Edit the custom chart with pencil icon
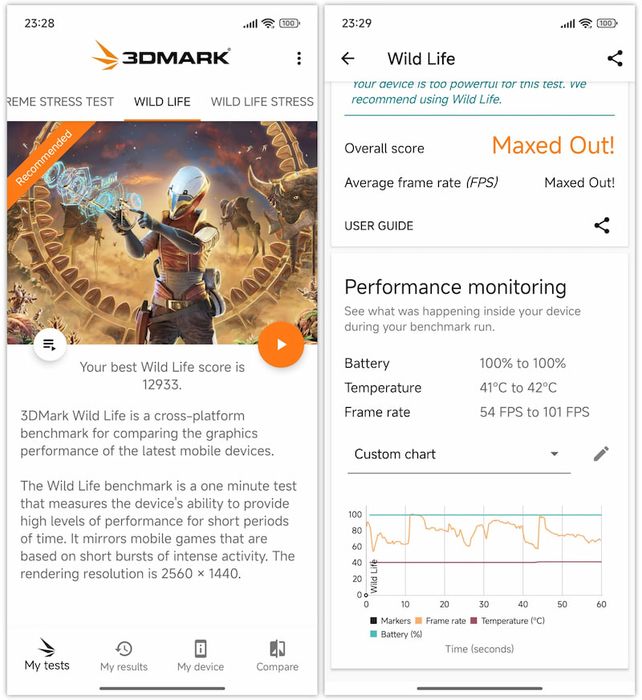The image size is (642, 700). coord(601,454)
